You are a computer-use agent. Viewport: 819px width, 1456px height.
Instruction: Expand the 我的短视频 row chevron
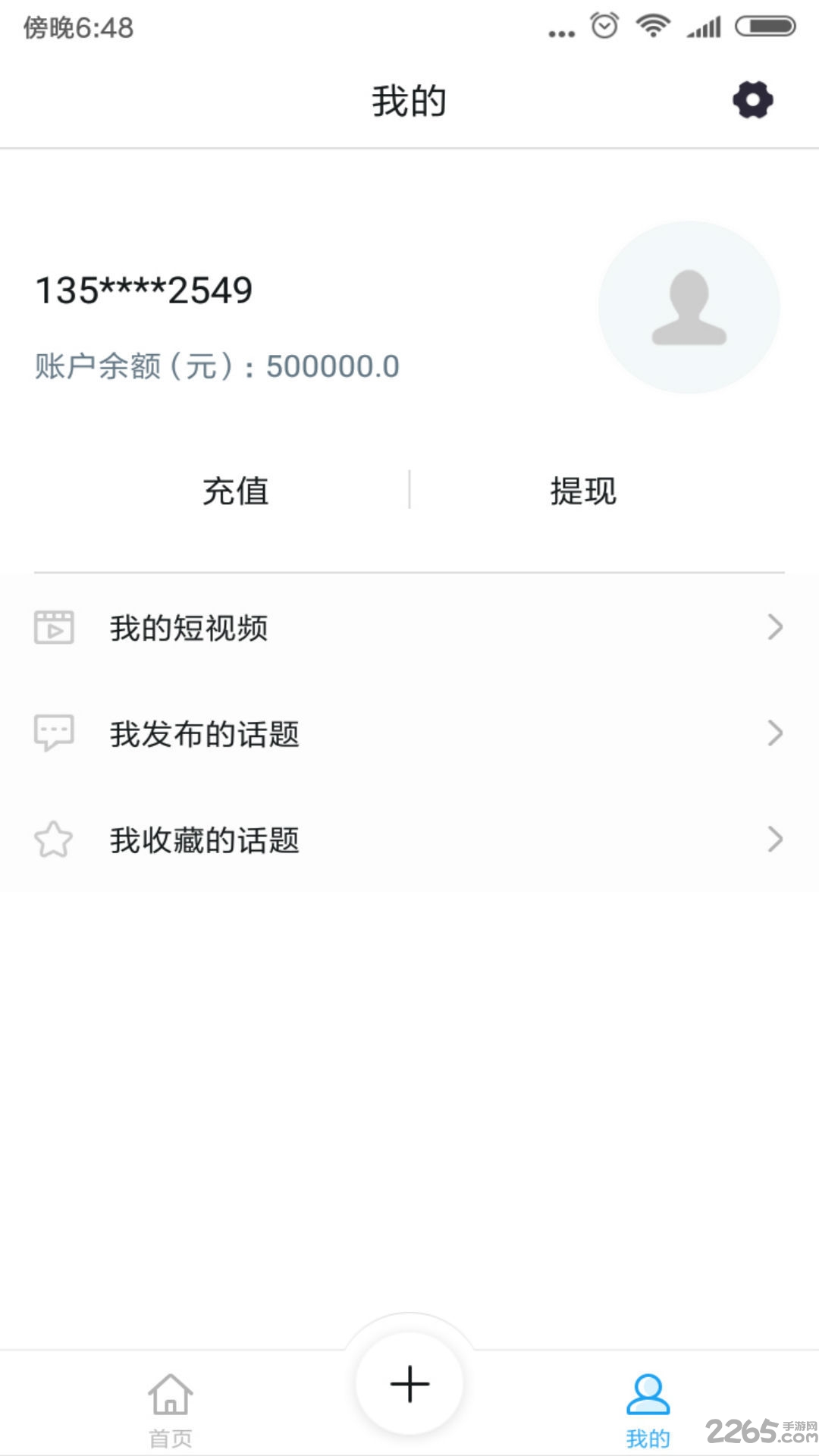[x=773, y=627]
